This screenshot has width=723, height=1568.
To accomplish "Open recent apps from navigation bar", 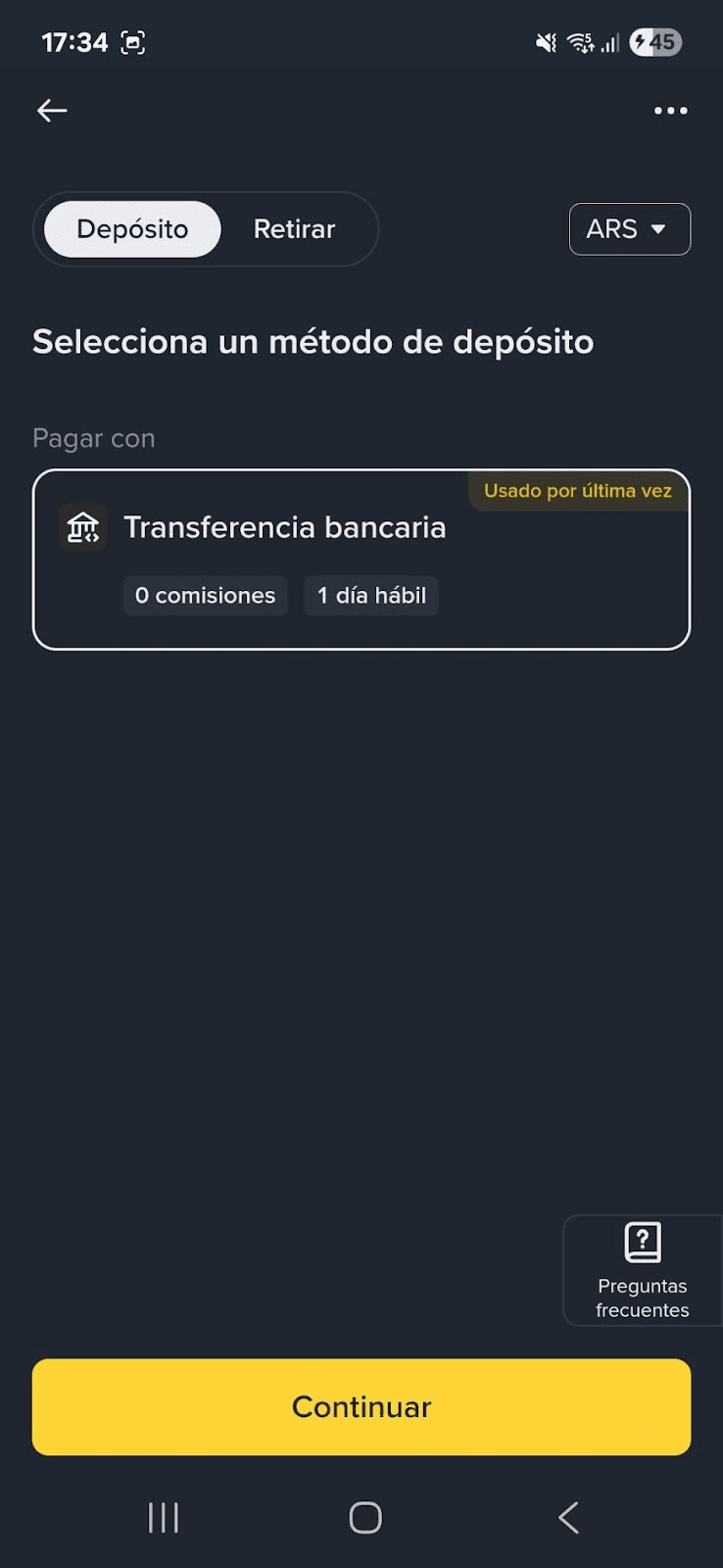I will pos(164,1517).
